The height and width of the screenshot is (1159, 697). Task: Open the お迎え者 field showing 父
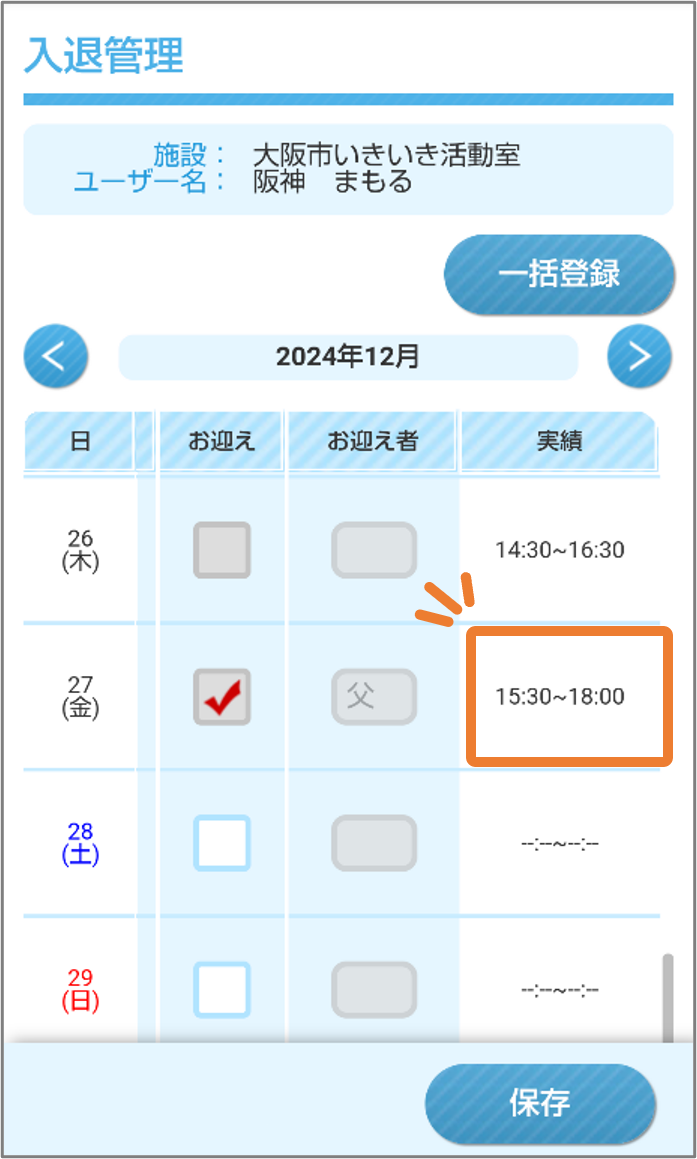[374, 697]
